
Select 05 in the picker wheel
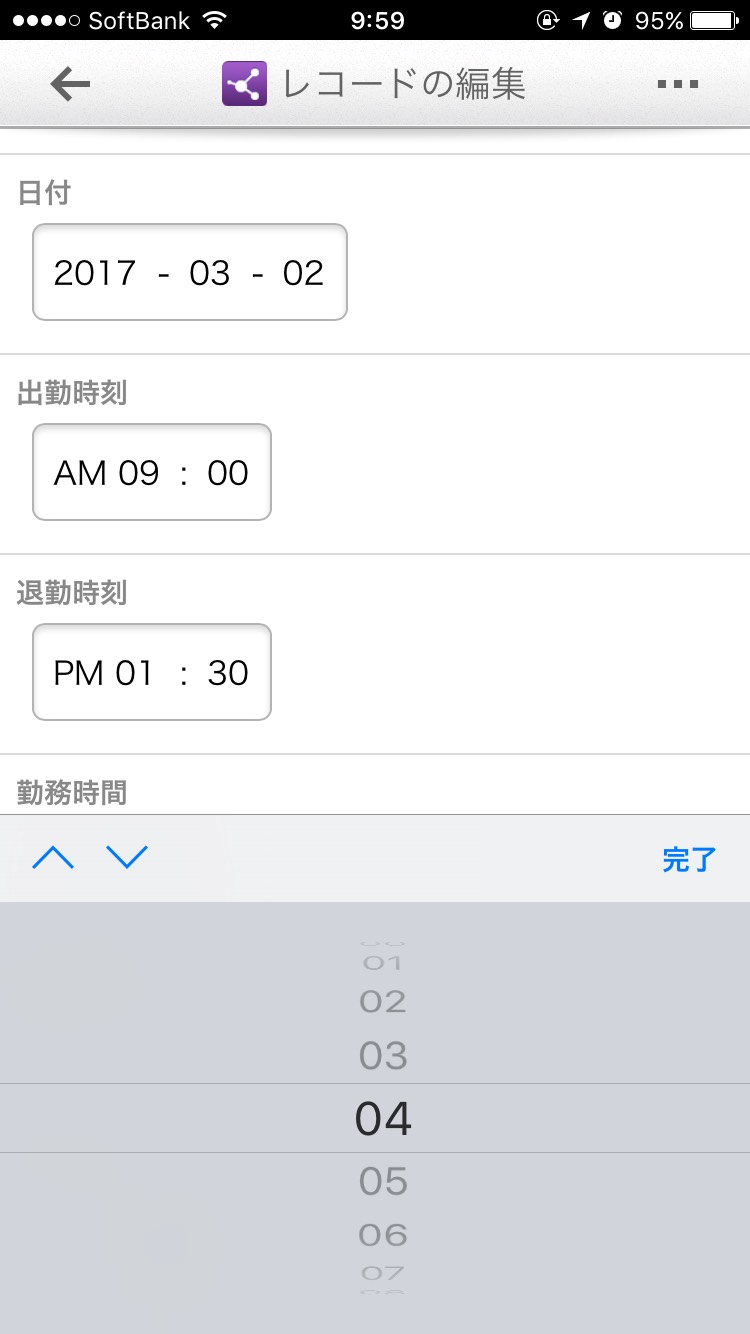(x=383, y=1182)
